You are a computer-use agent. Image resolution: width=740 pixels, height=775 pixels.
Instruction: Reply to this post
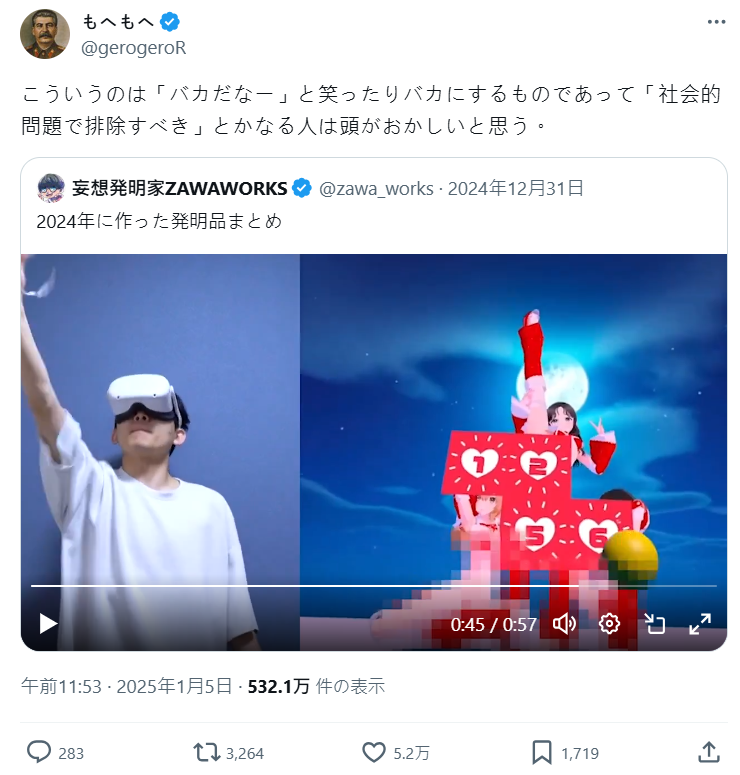point(40,752)
